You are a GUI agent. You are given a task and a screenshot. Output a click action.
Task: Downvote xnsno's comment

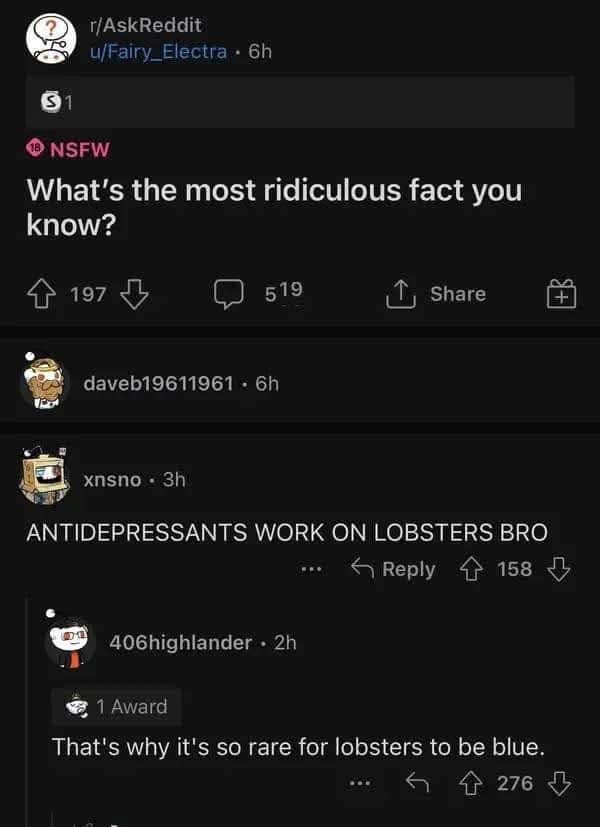click(558, 569)
